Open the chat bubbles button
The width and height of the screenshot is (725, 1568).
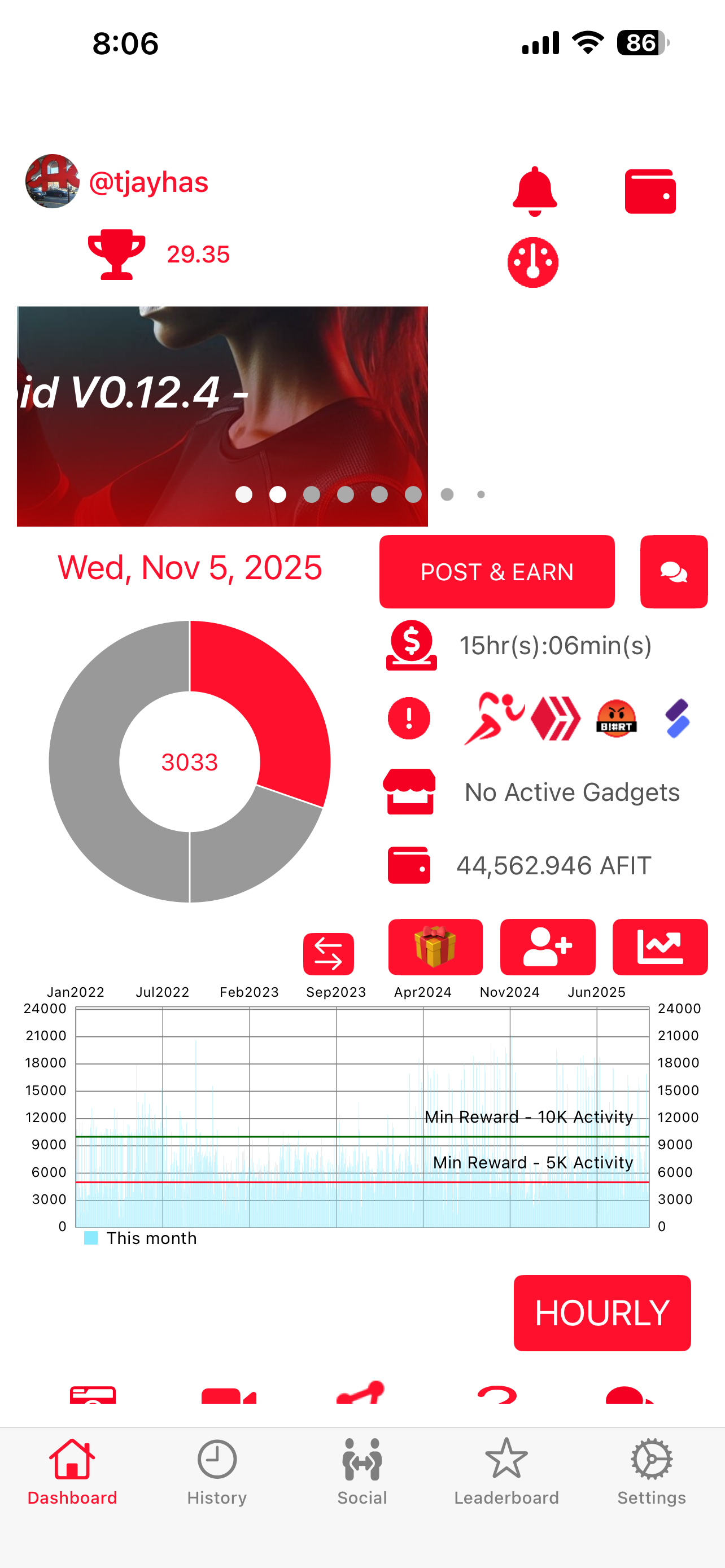click(673, 572)
